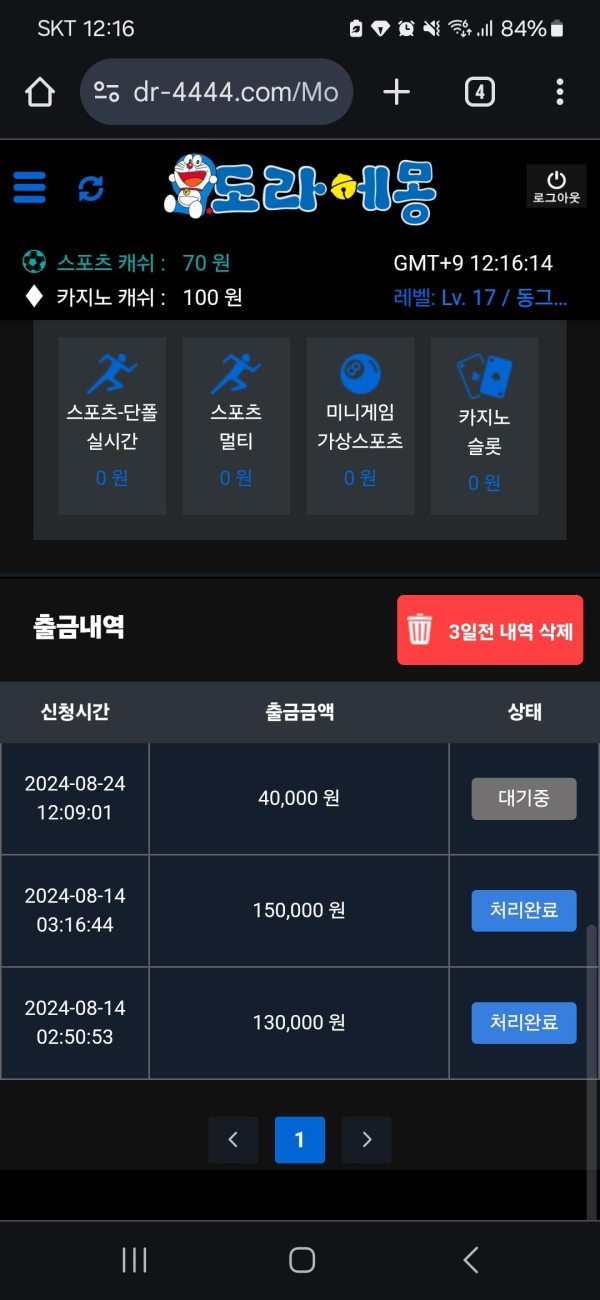
Task: Tap the 로그아웃 power button
Action: click(x=556, y=186)
